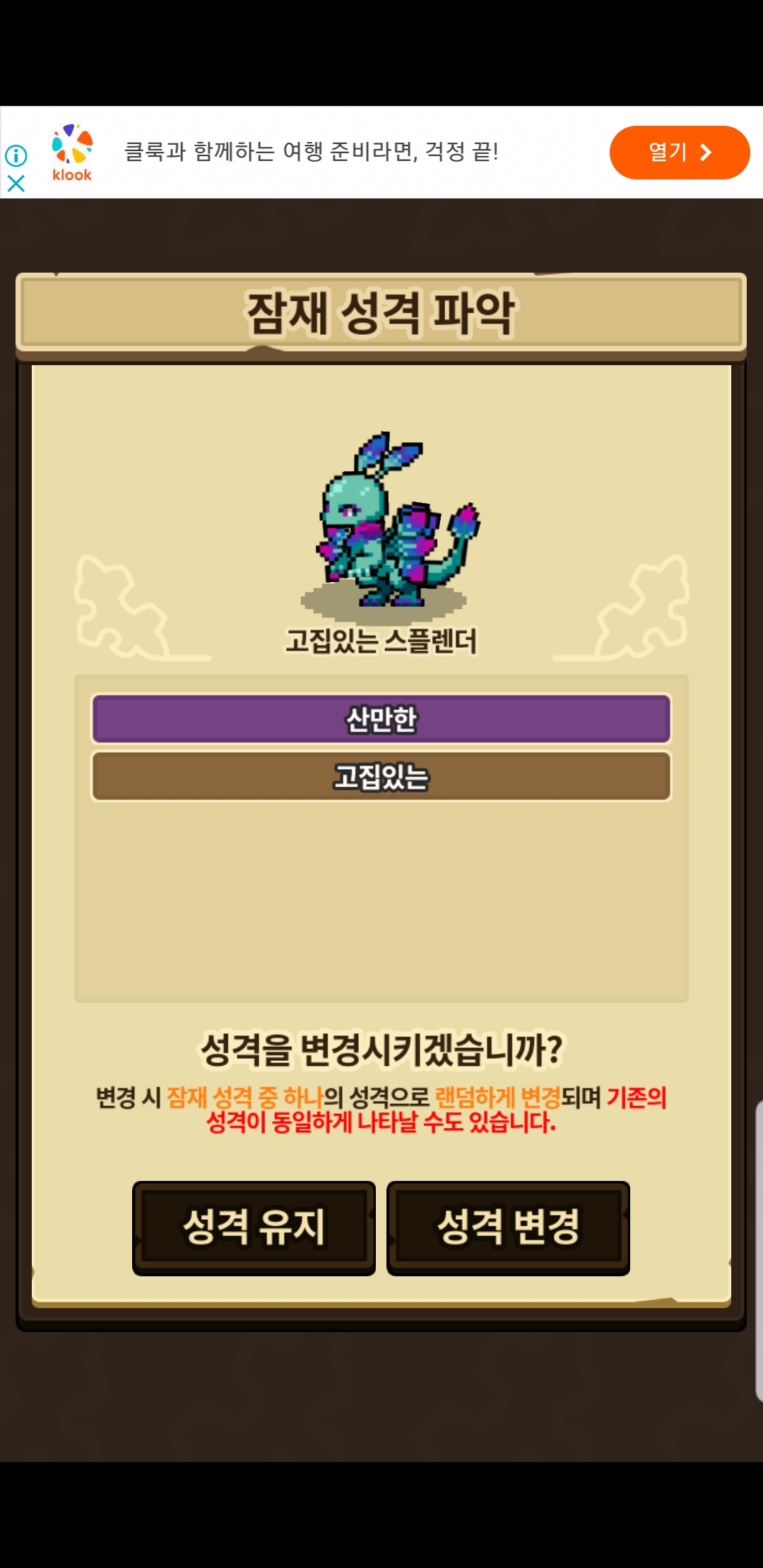This screenshot has height=1568, width=763.
Task: Open the ad info icon
Action: coord(16,155)
